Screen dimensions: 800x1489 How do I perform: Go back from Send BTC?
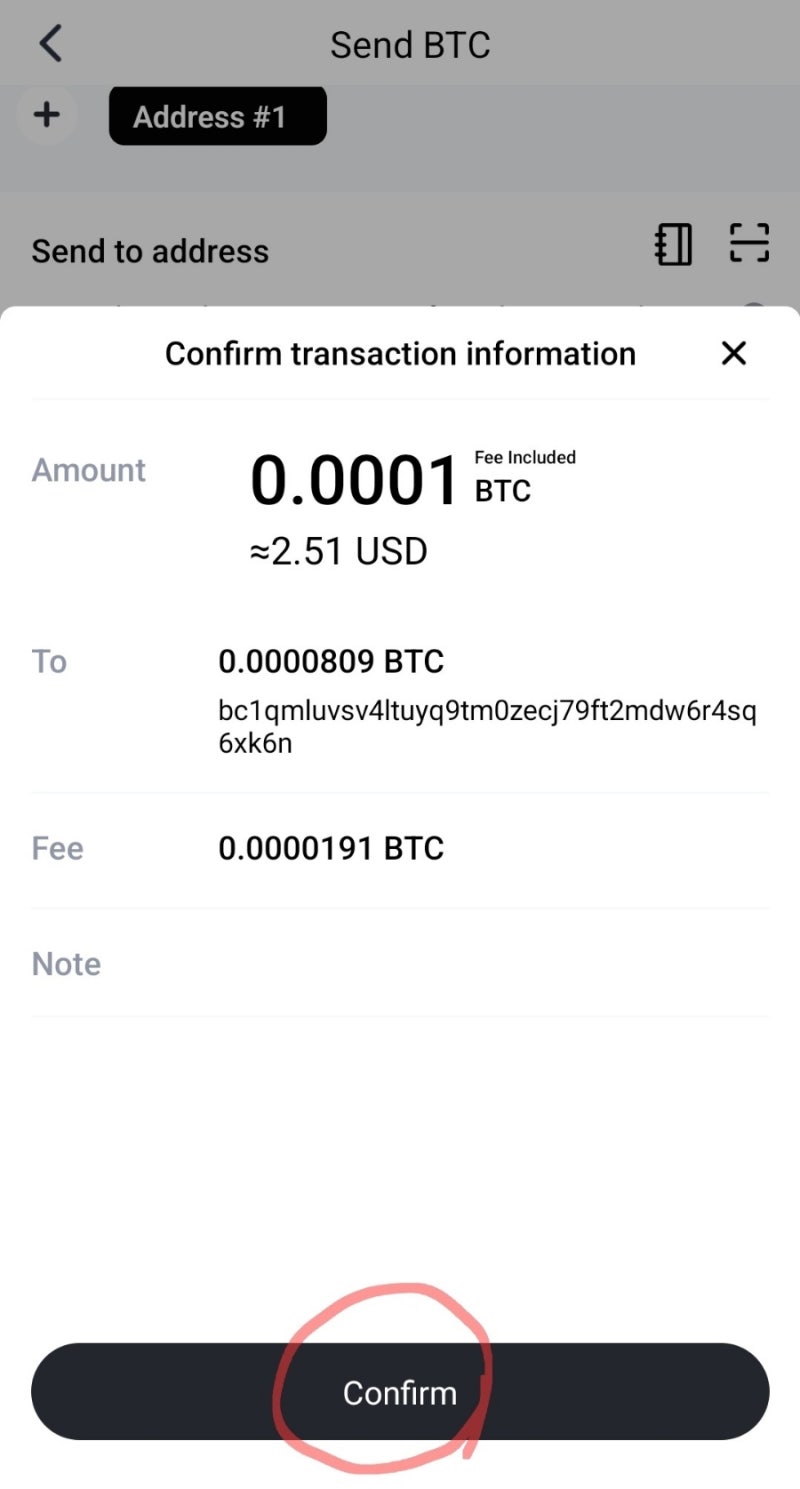point(50,45)
